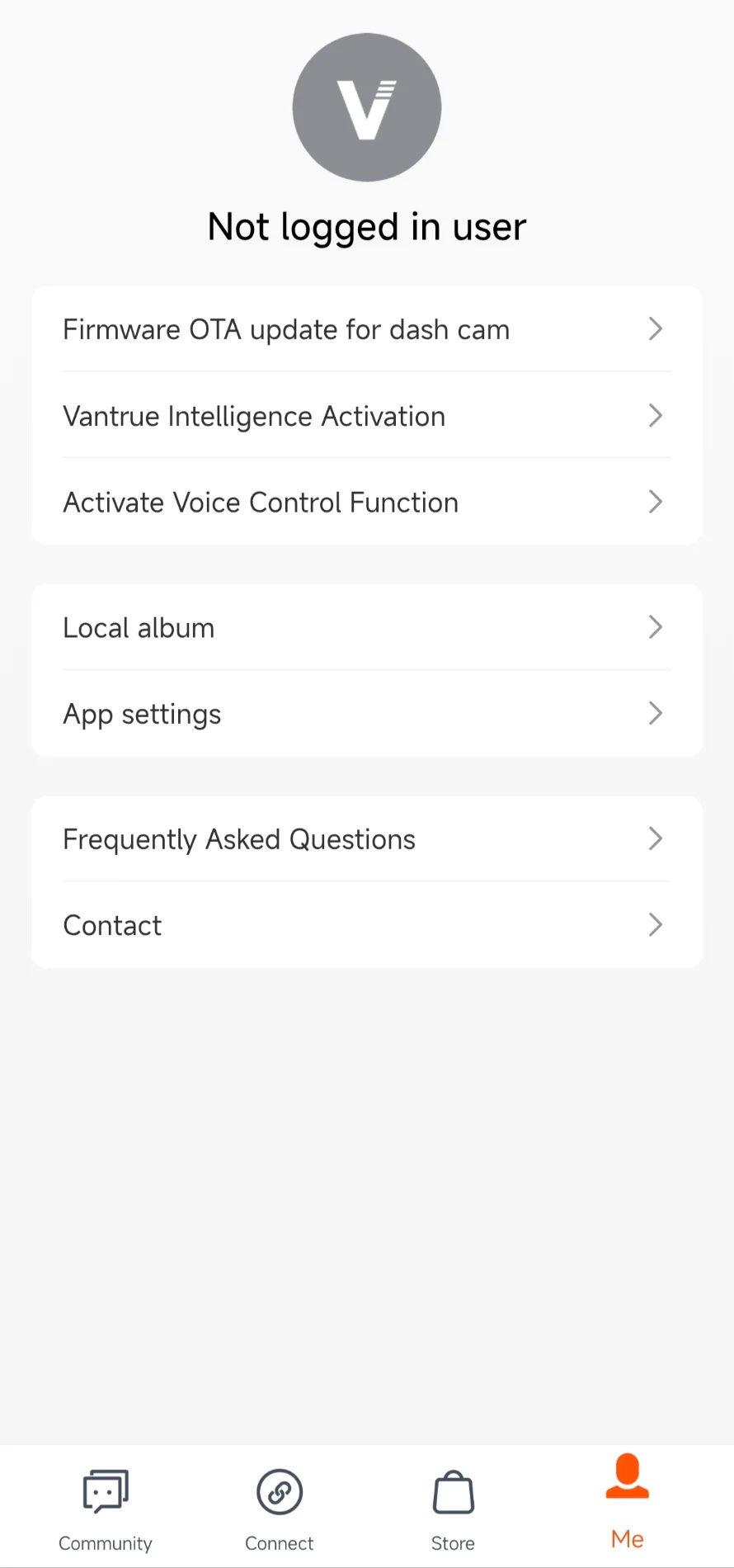Switch to the Store tab
This screenshot has width=734, height=1568.
point(453,1509)
